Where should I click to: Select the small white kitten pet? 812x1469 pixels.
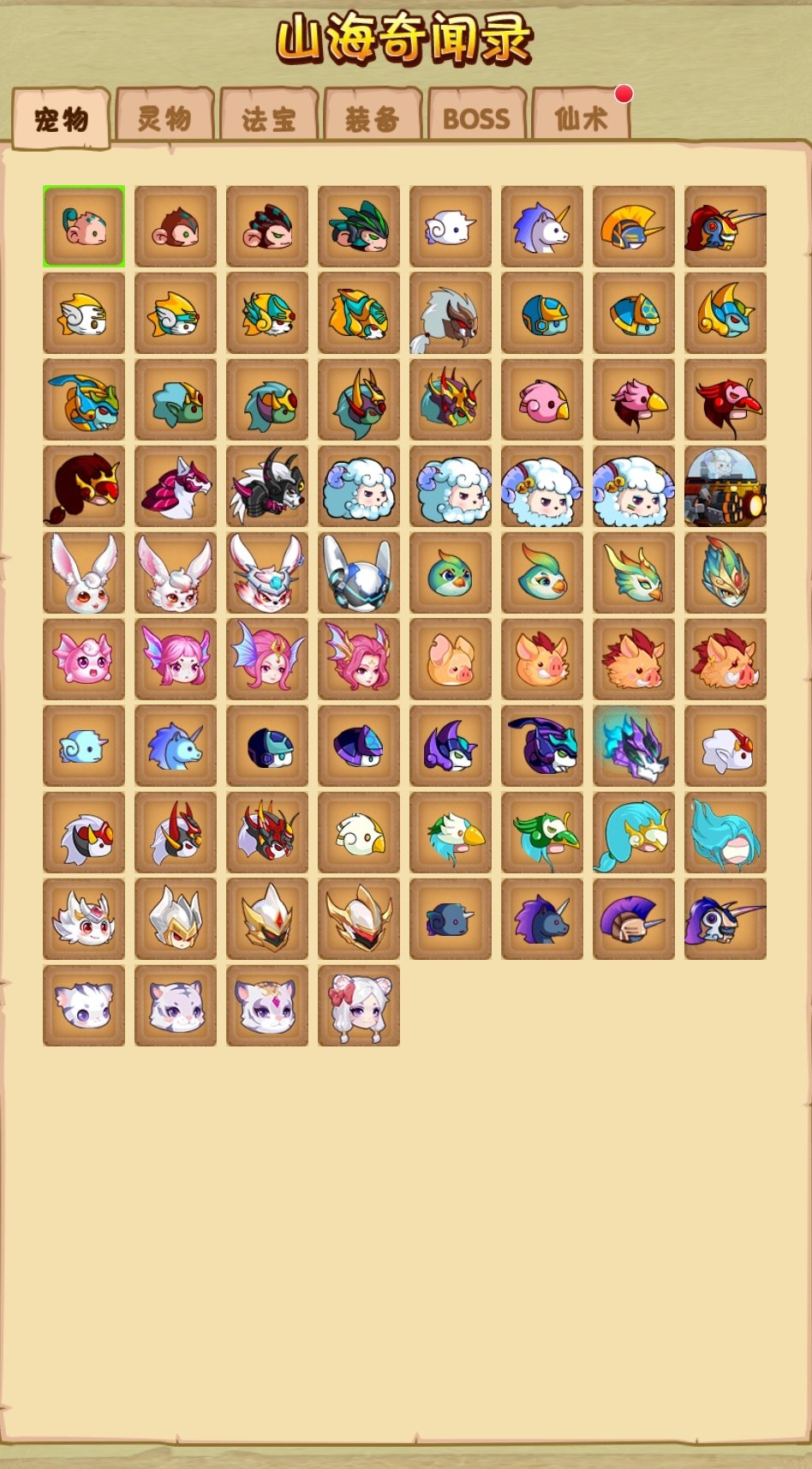click(x=84, y=1005)
